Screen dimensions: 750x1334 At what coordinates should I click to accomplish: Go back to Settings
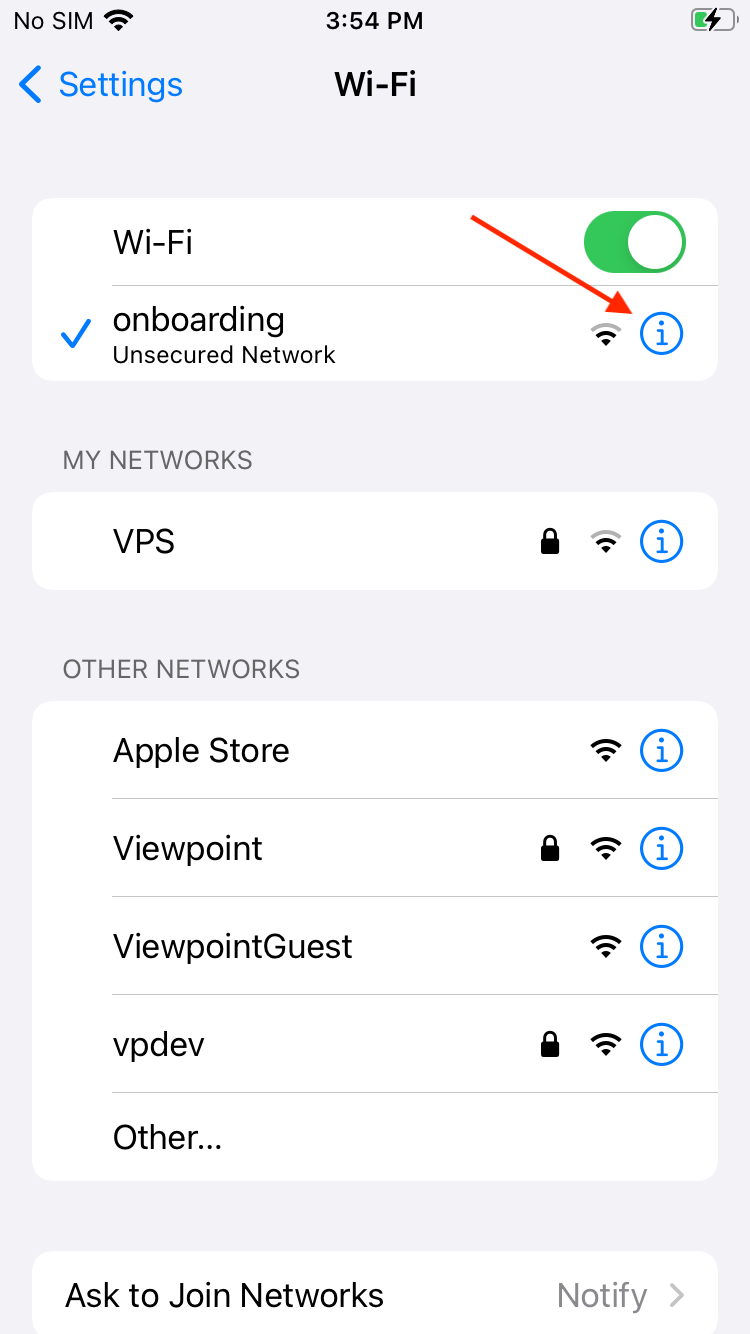tap(100, 84)
